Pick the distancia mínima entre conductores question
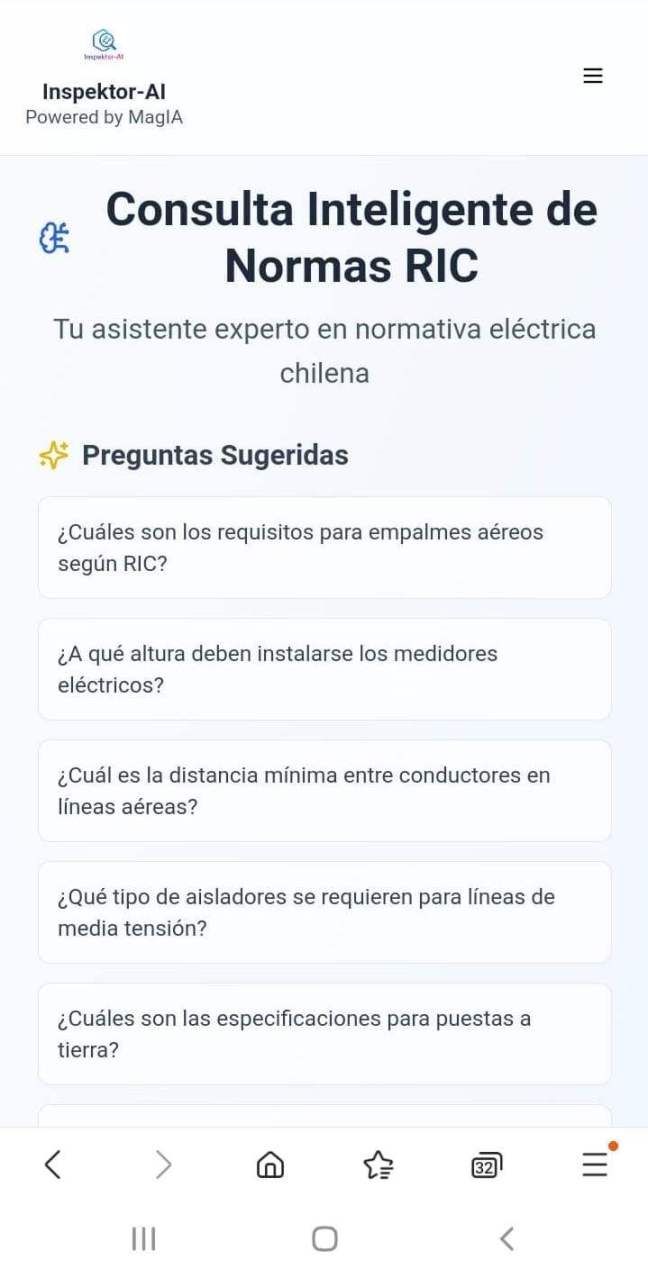 click(x=324, y=790)
